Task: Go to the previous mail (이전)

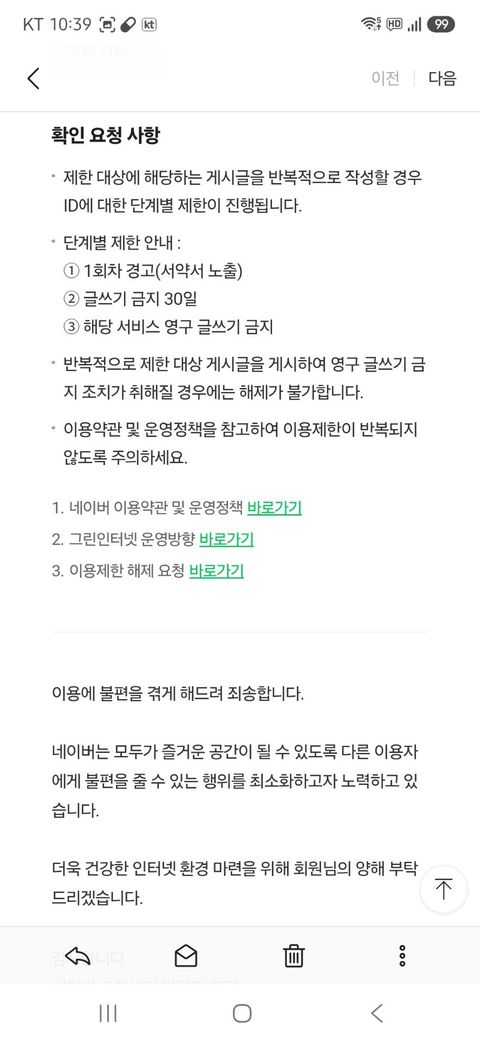Action: coord(385,78)
